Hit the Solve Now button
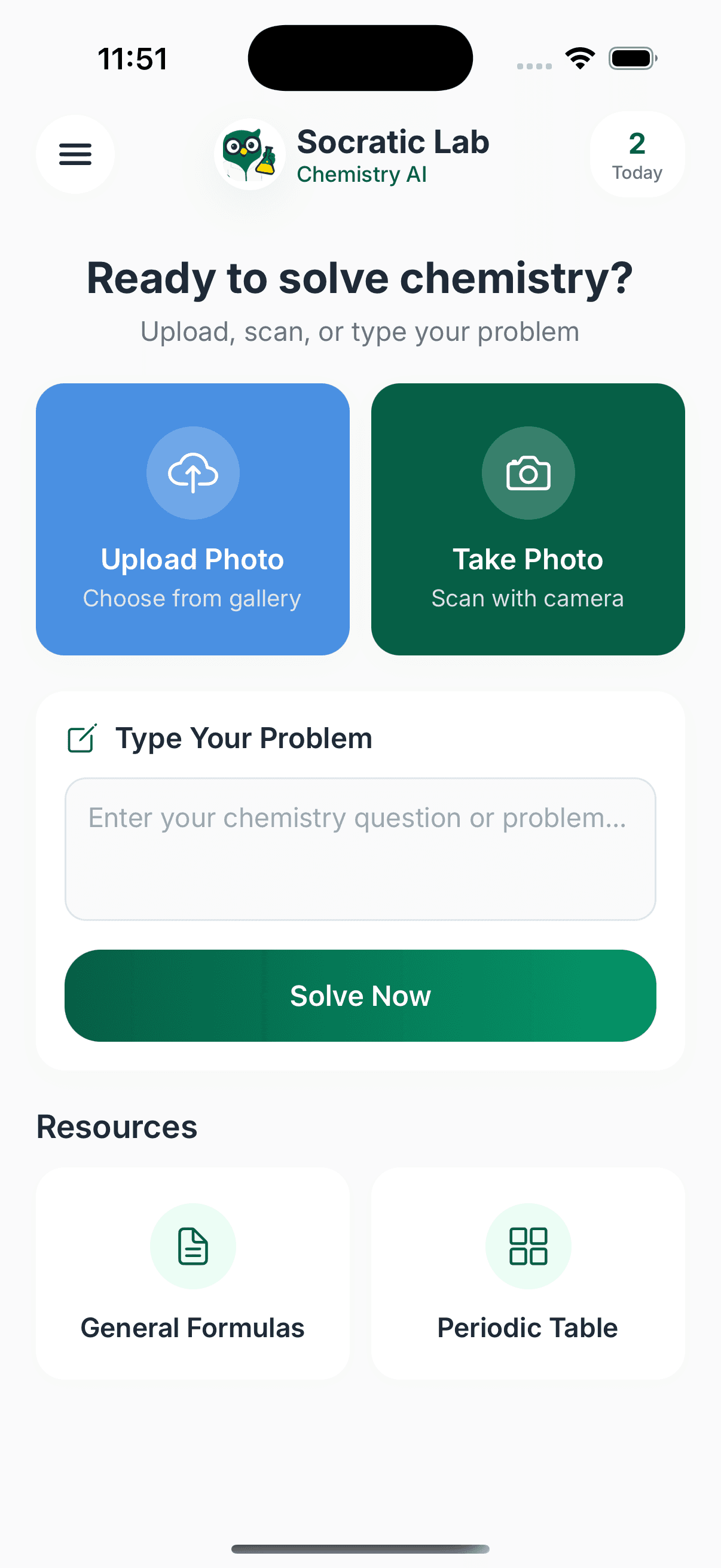This screenshot has height=1568, width=721. coord(360,995)
